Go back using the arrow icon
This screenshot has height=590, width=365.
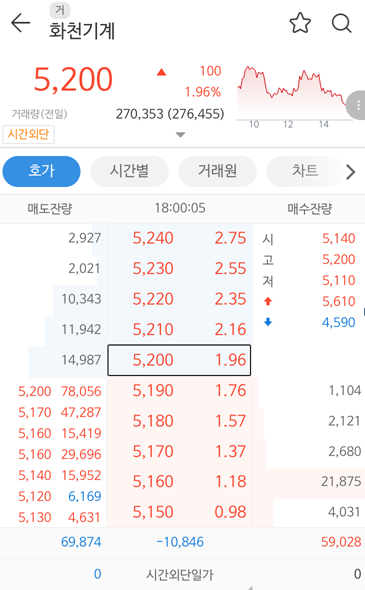pos(21,23)
